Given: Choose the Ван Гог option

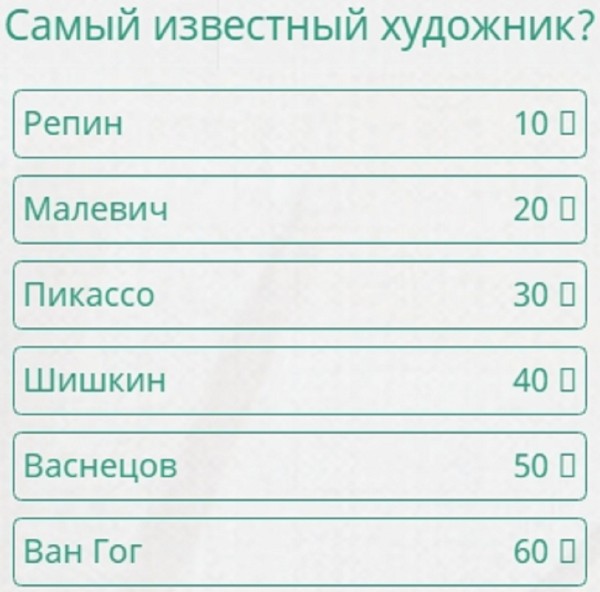Looking at the screenshot, I should [x=299, y=551].
